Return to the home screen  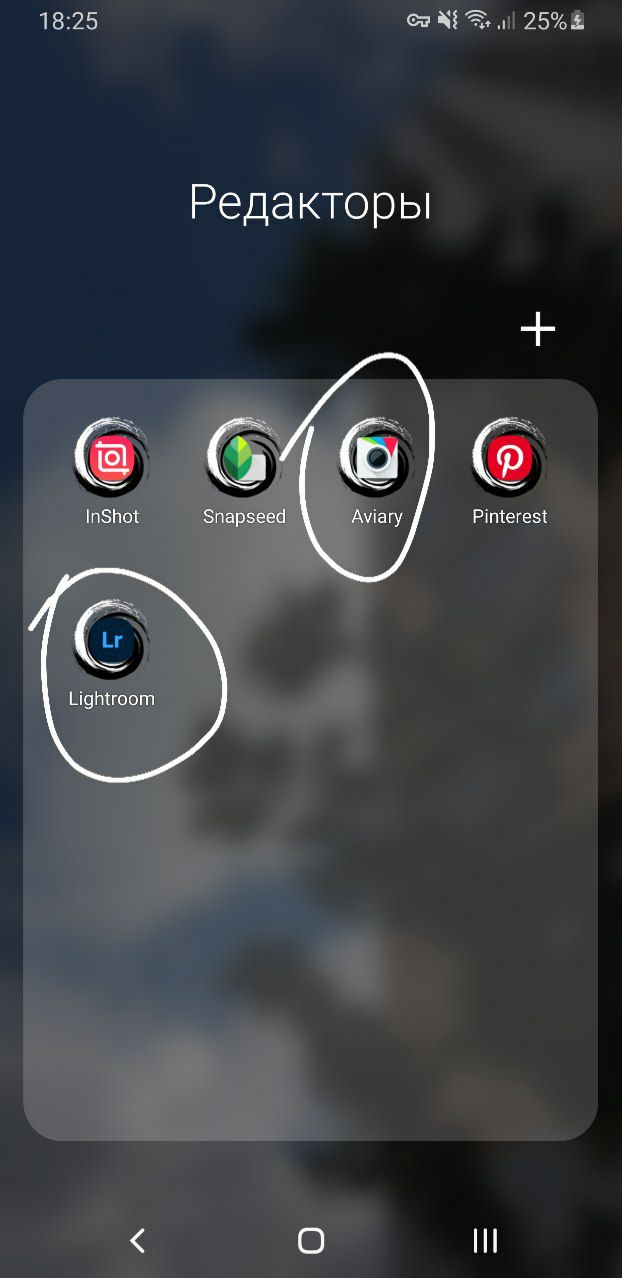tap(311, 1241)
